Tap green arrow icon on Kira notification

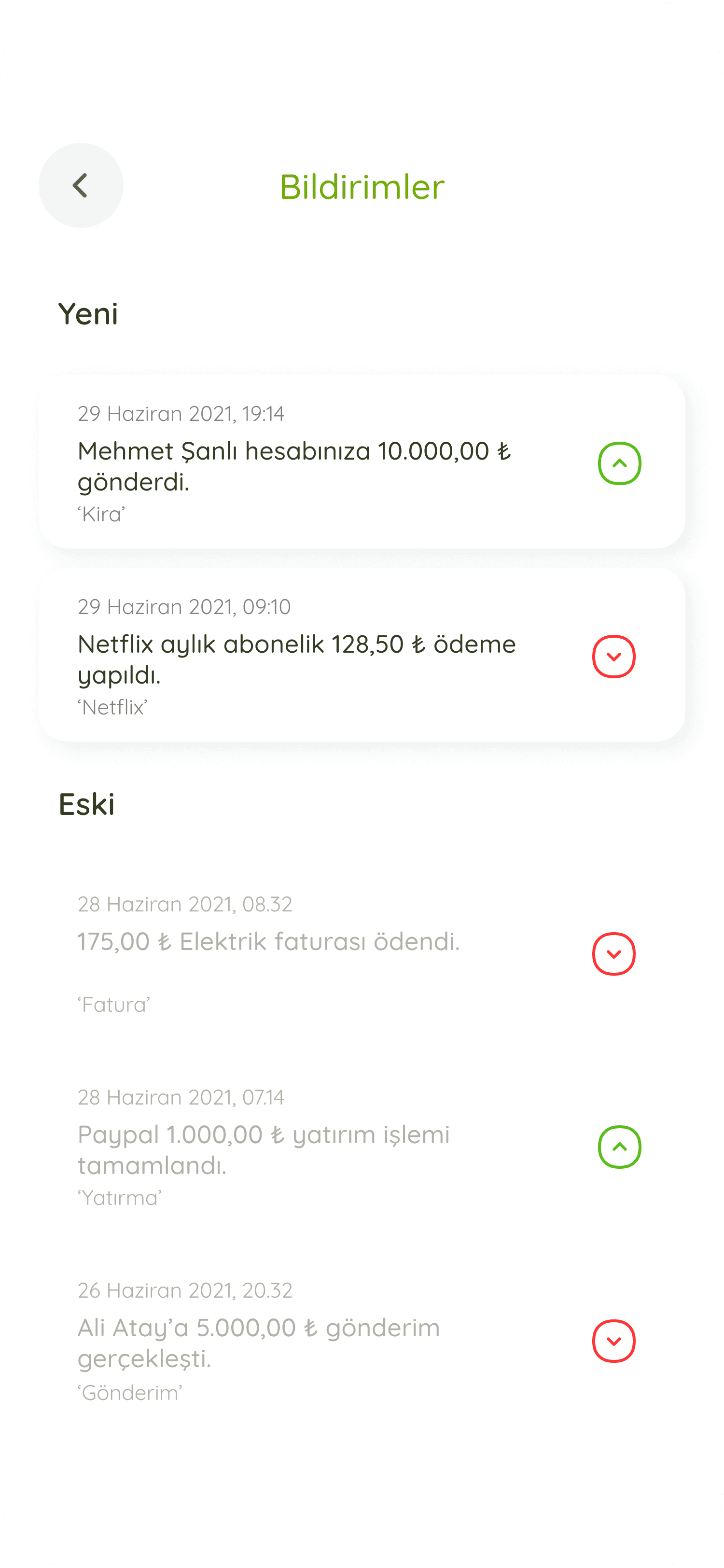tap(619, 463)
